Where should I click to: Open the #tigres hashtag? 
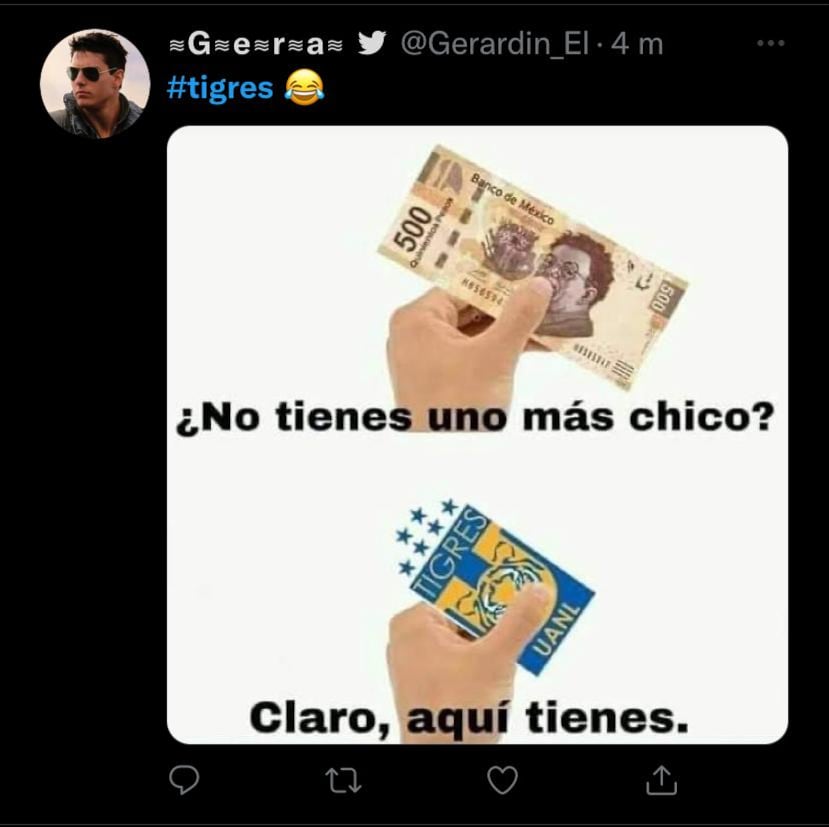220,88
